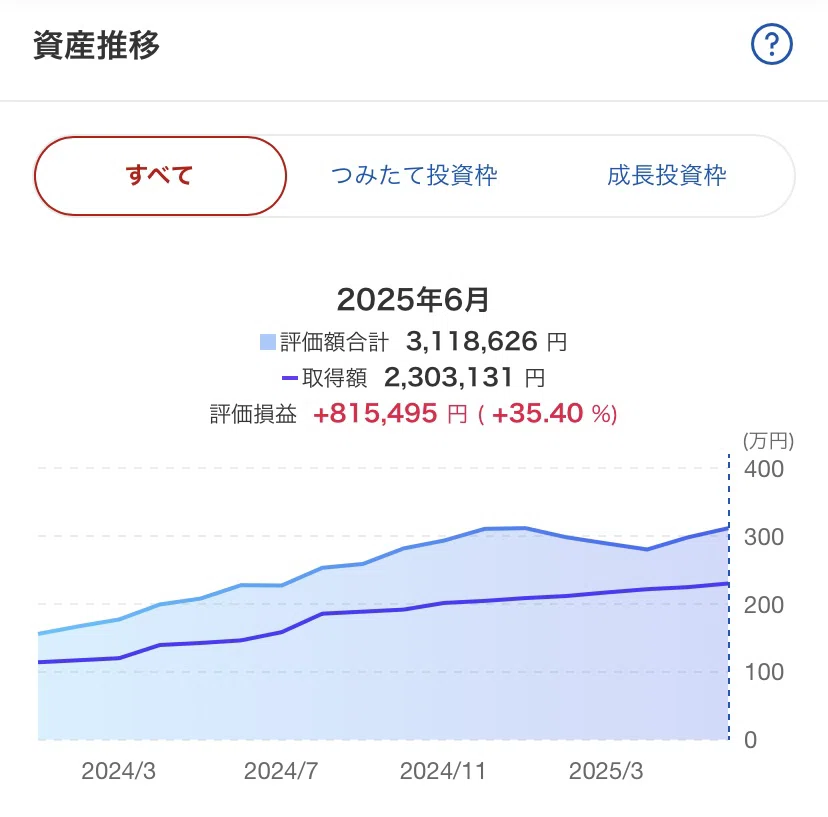Open the help question mark icon
Image resolution: width=828 pixels, height=817 pixels.
[771, 44]
